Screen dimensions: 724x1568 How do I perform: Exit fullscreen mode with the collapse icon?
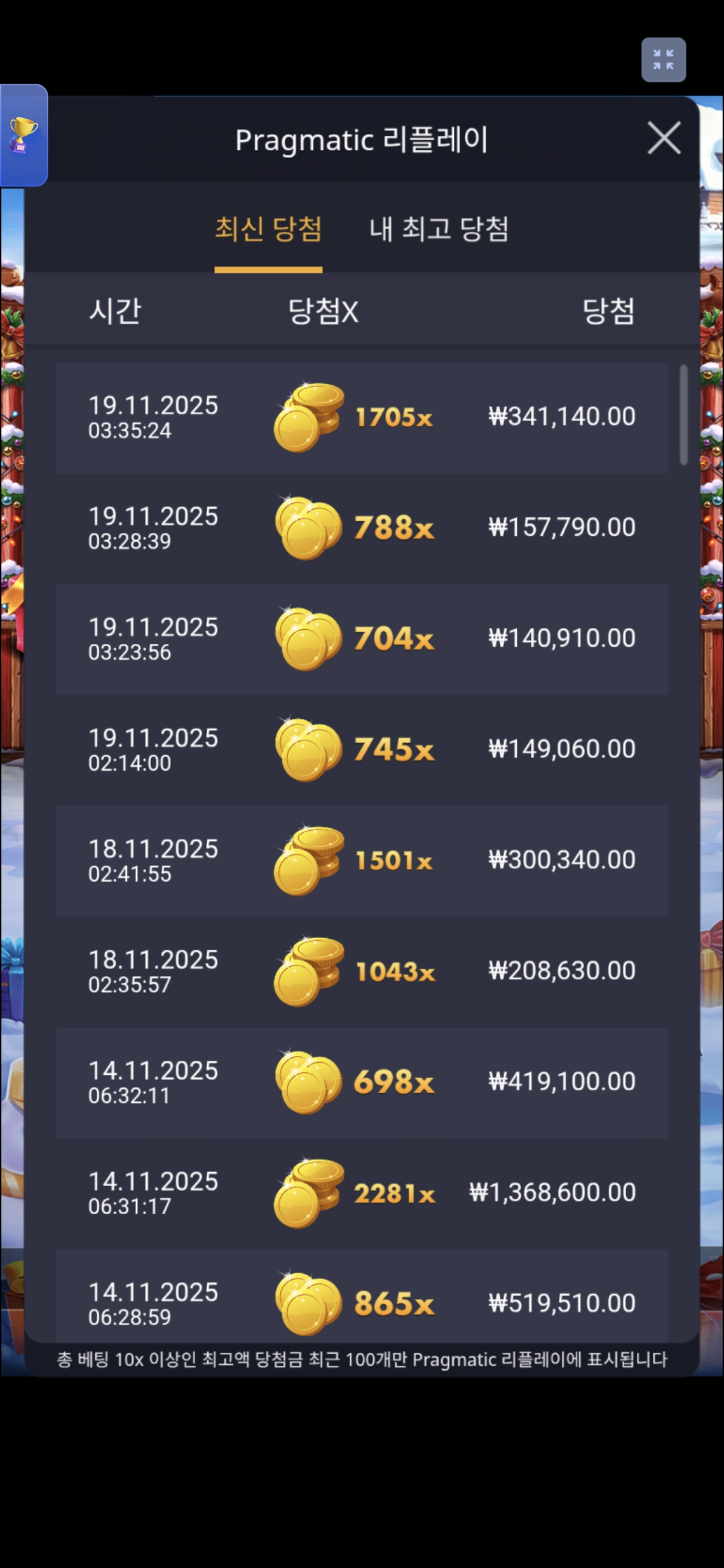(663, 60)
